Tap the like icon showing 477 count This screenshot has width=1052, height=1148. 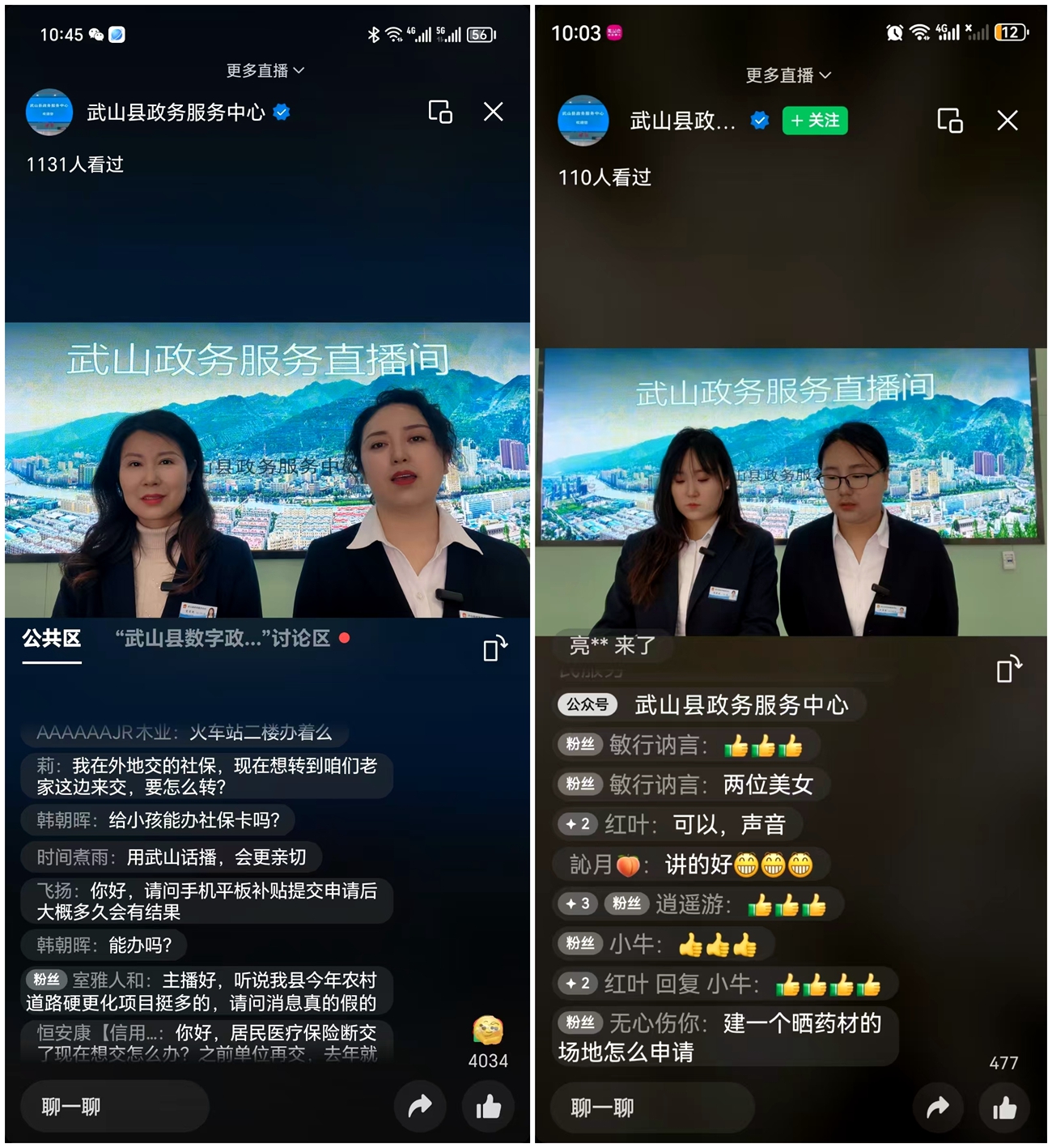1005,1107
